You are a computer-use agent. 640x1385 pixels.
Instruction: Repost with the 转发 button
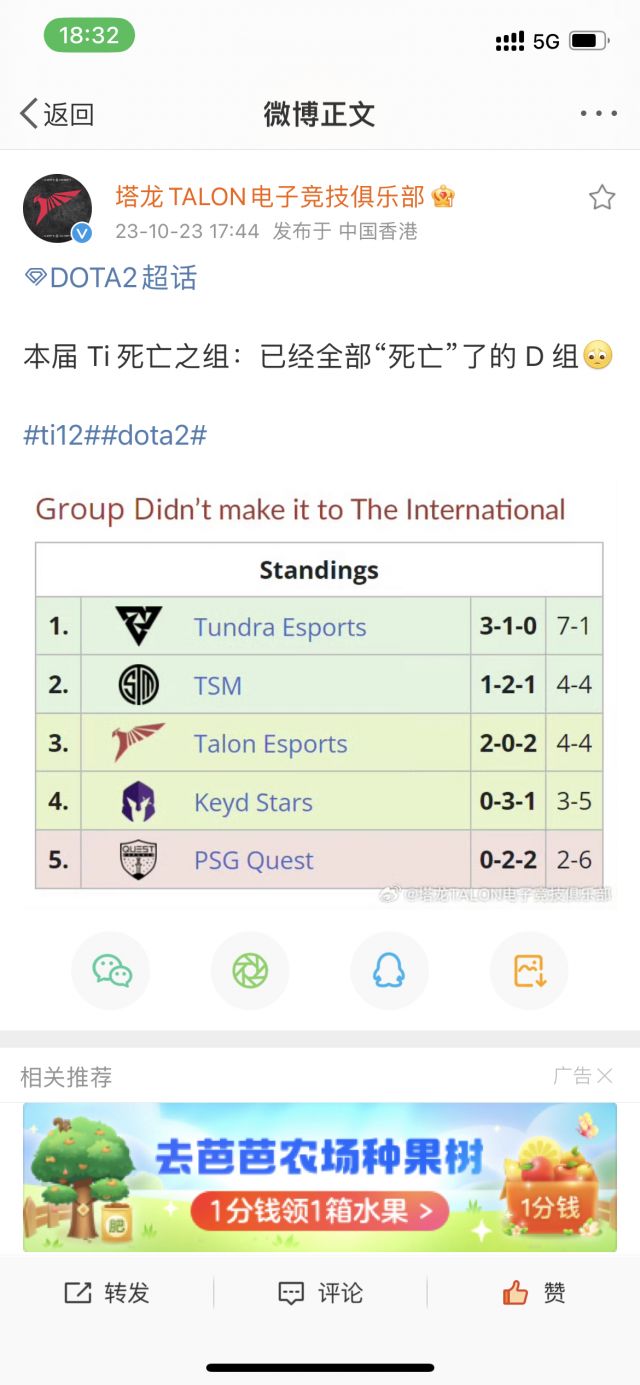coord(107,1292)
